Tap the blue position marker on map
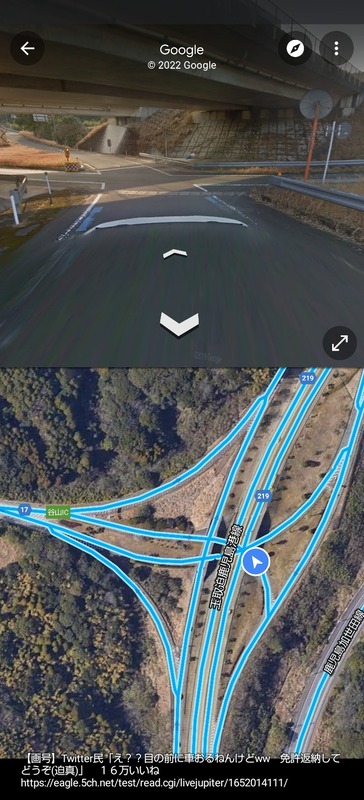This screenshot has height=800, width=364. [256, 562]
